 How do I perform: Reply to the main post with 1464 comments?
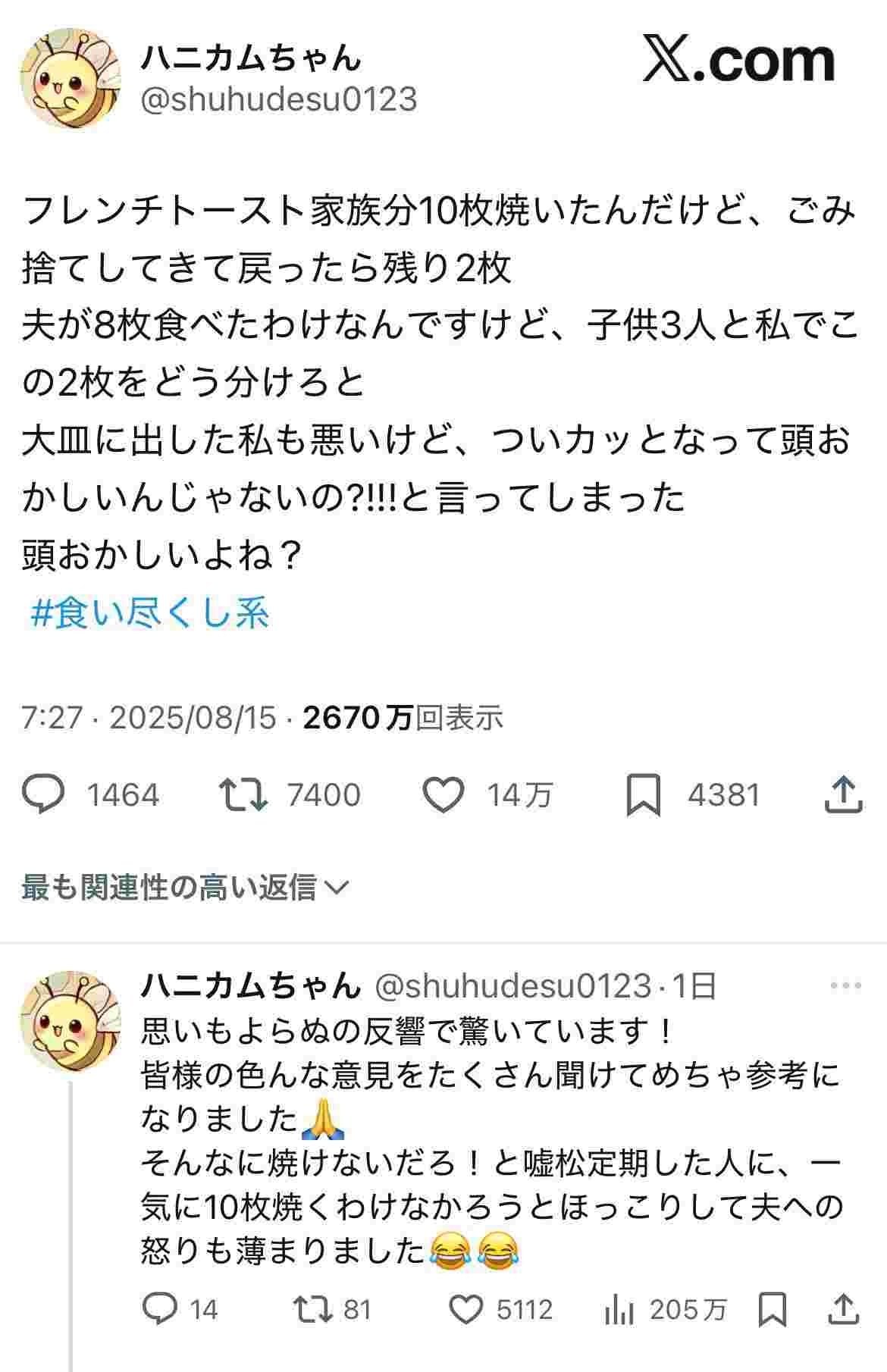point(44,794)
